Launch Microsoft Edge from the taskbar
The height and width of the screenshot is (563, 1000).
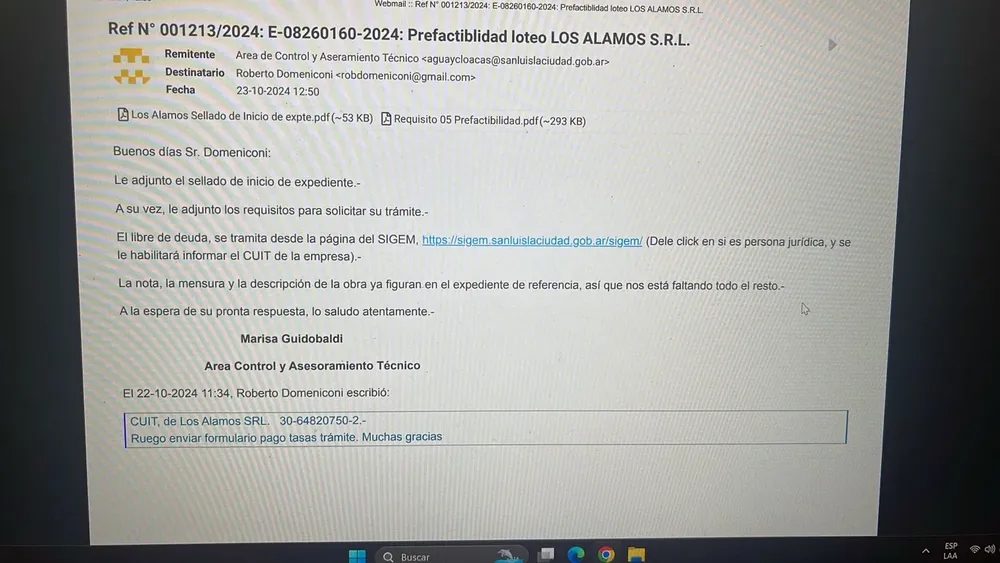pos(576,555)
